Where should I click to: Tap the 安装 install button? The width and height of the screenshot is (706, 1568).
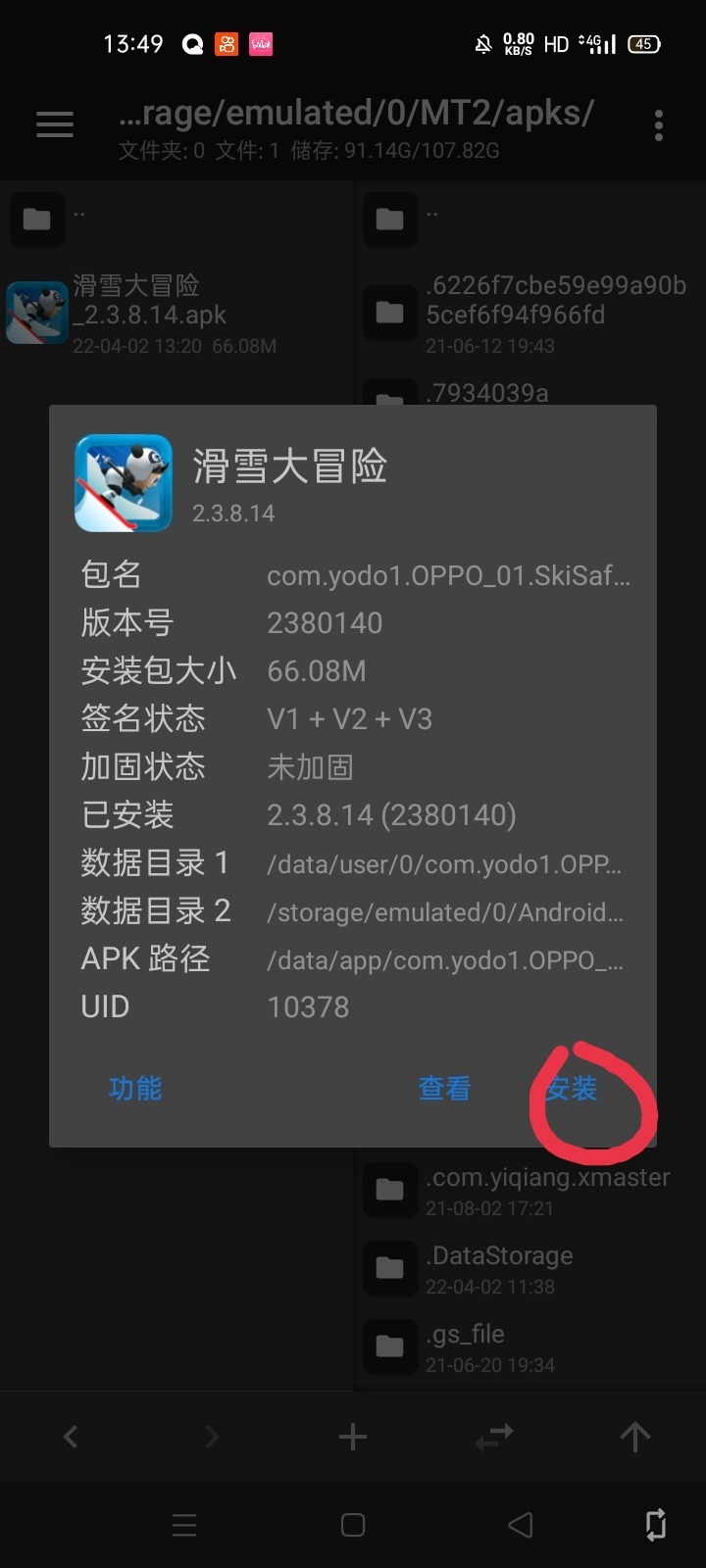(572, 1089)
